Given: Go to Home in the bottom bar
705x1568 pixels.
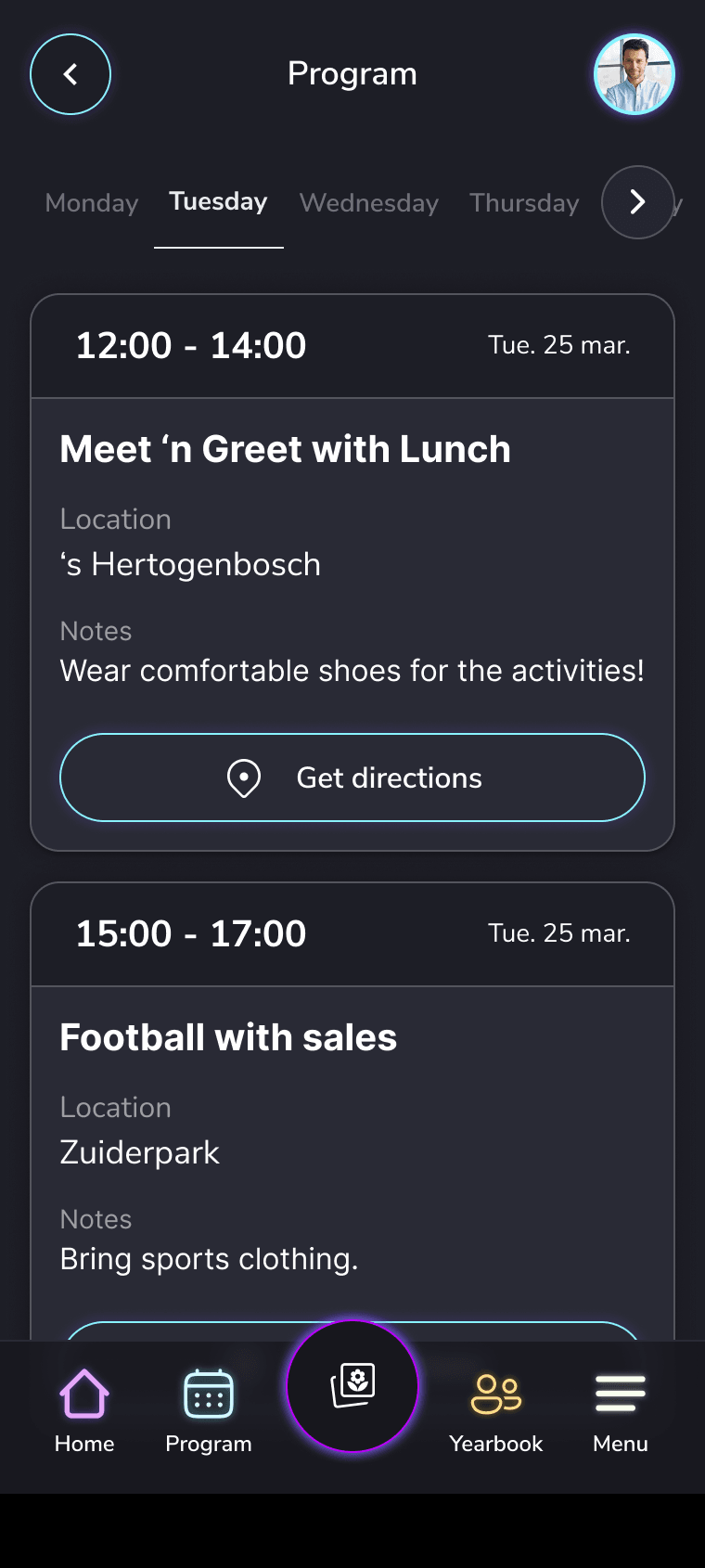Looking at the screenshot, I should [x=84, y=1410].
